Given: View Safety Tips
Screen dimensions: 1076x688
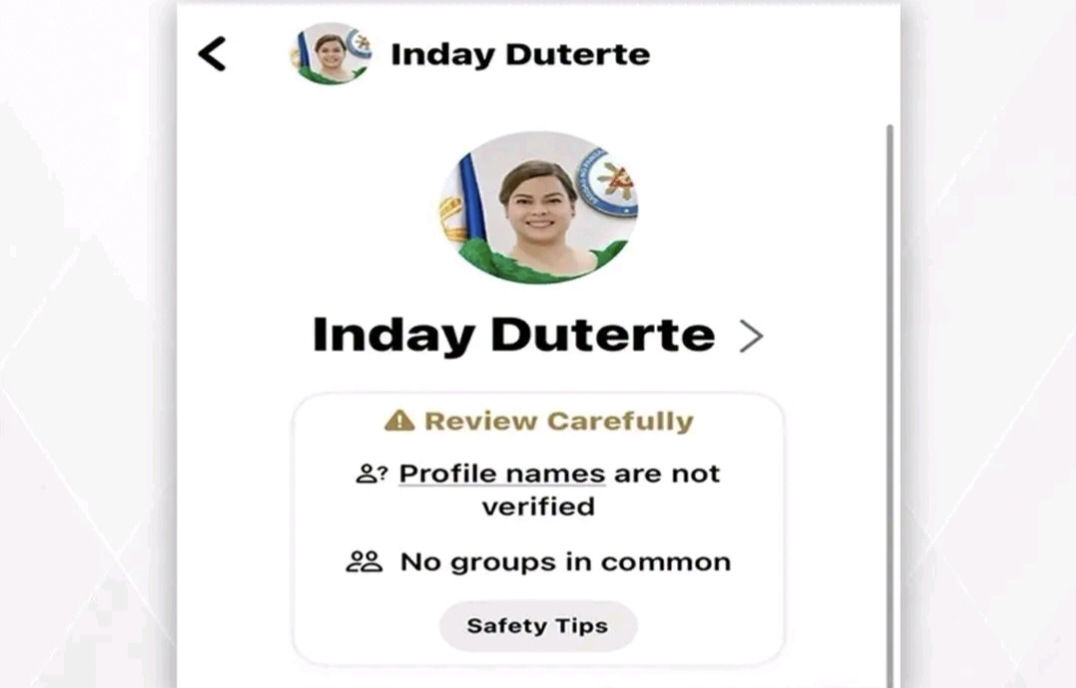Looking at the screenshot, I should (x=538, y=626).
